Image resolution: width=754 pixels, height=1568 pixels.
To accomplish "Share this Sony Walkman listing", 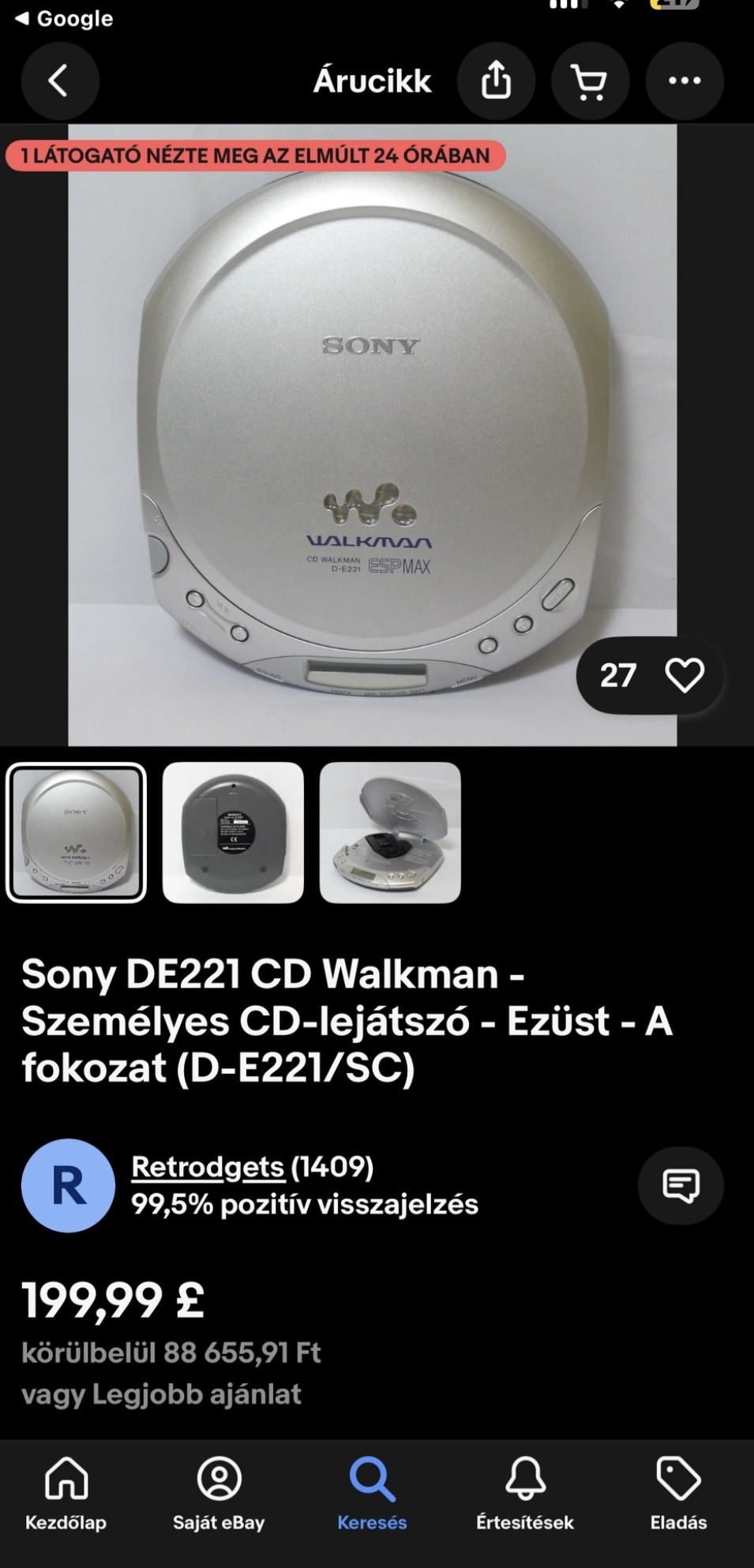I will point(496,81).
